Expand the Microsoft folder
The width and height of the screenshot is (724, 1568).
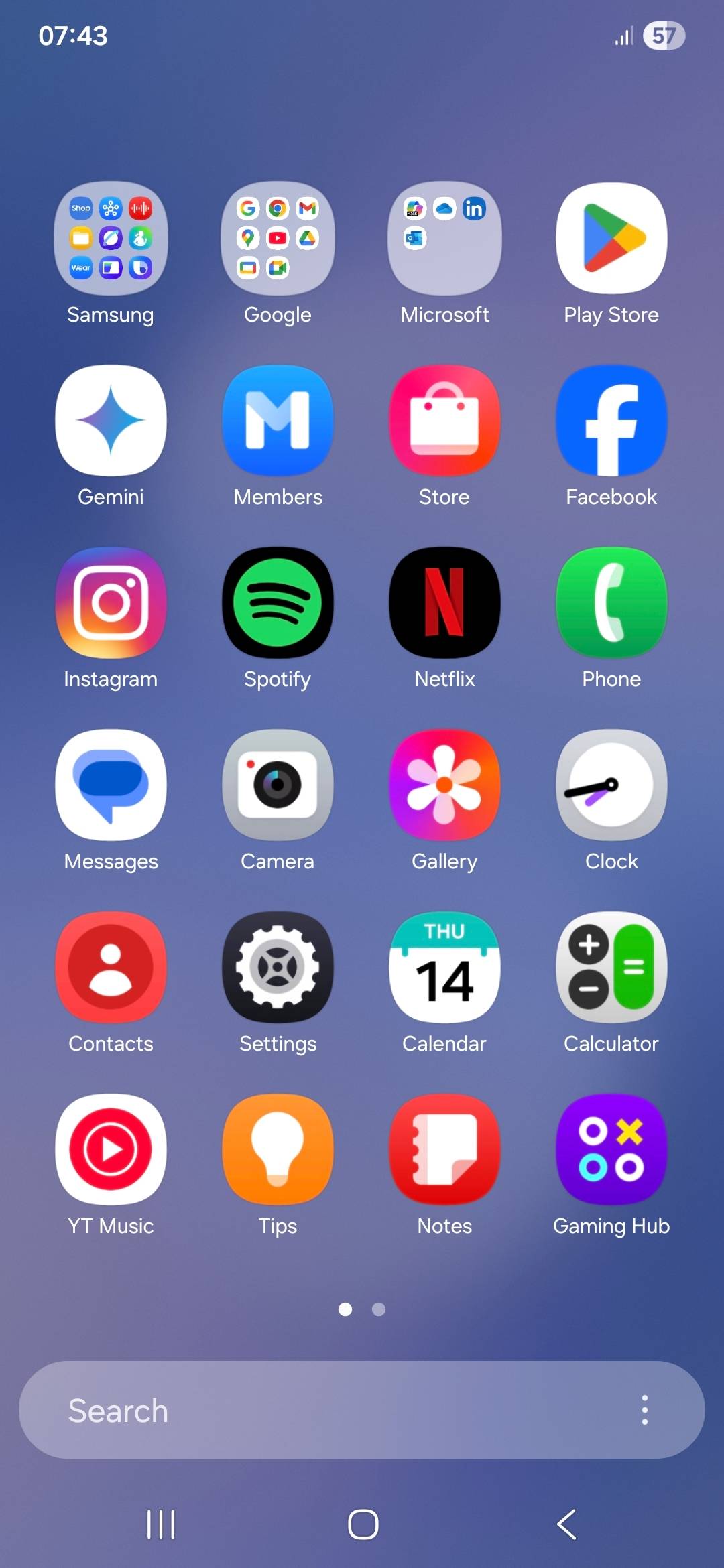(444, 238)
